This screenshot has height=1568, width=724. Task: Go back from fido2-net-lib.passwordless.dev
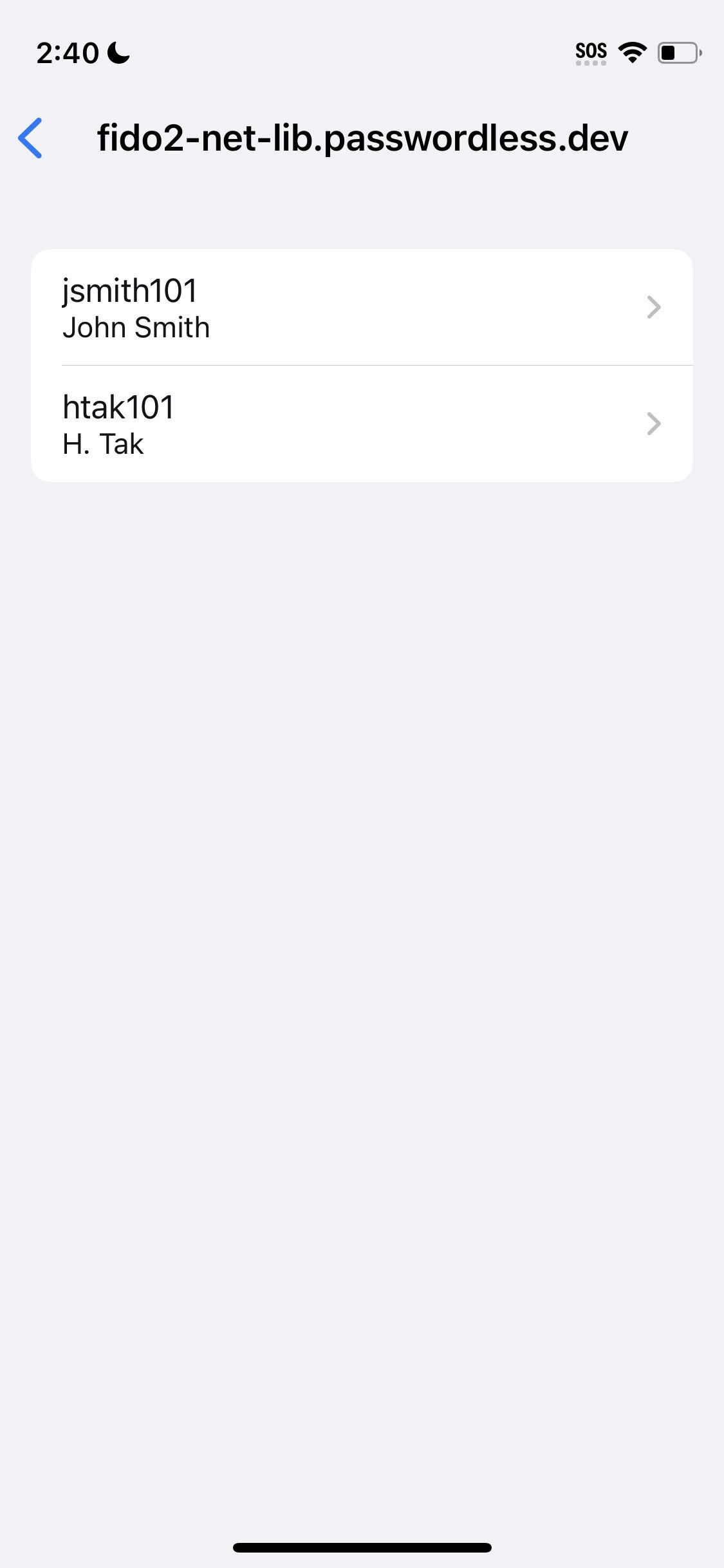point(30,138)
